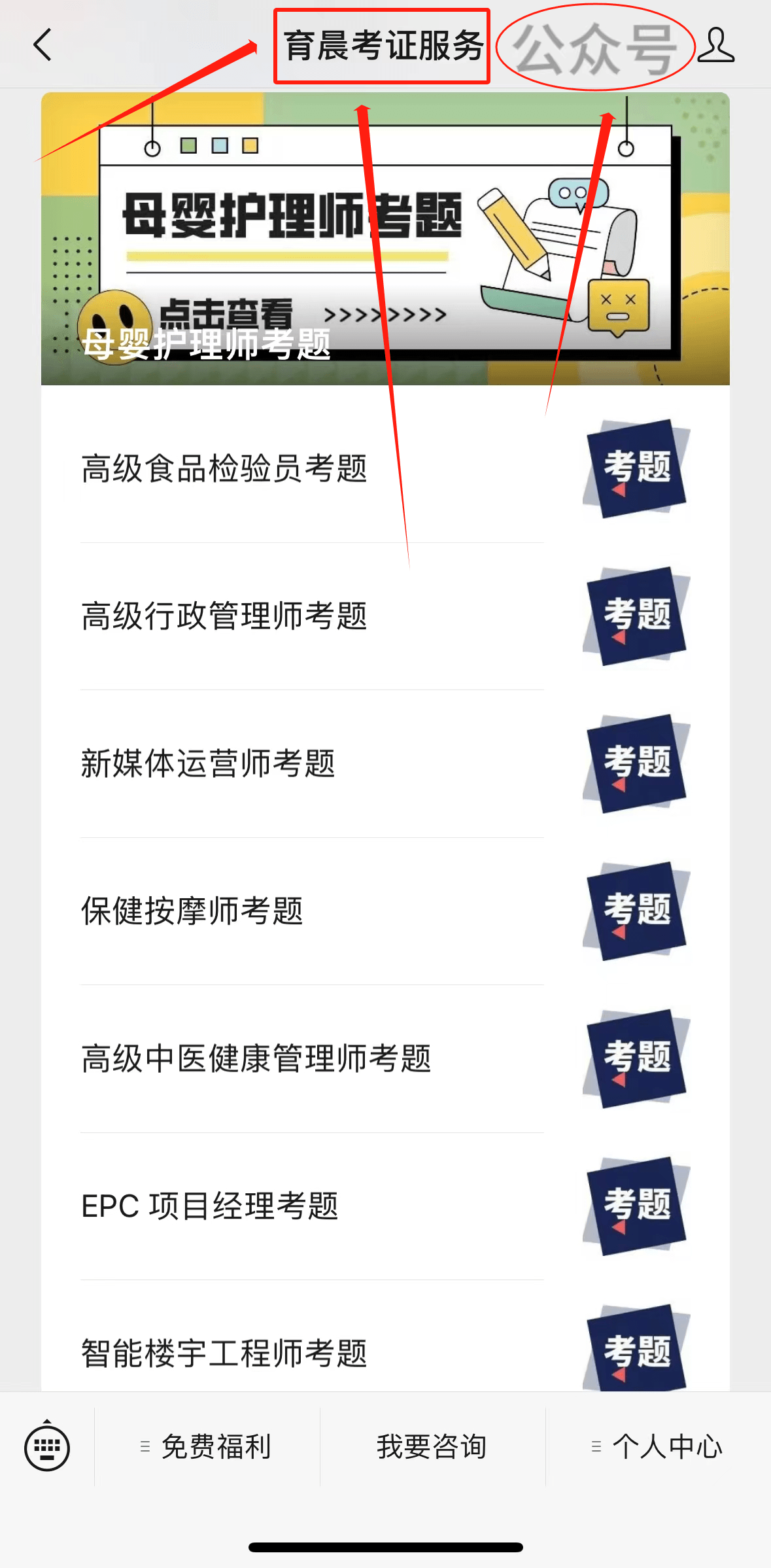Select 高级中医健康管理师考题 article
The width and height of the screenshot is (771, 1568).
click(x=385, y=1058)
